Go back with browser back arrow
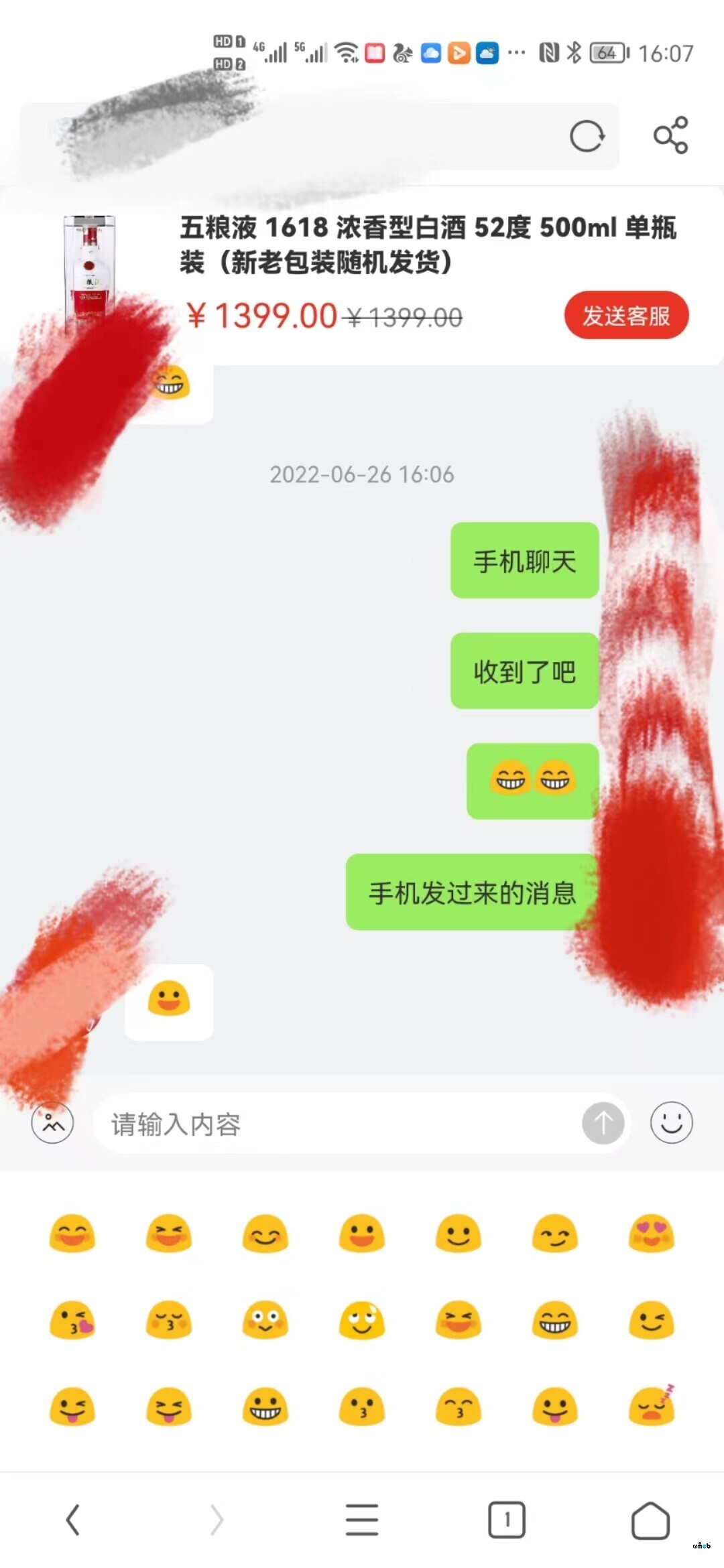The height and width of the screenshot is (1568, 724). [72, 1520]
